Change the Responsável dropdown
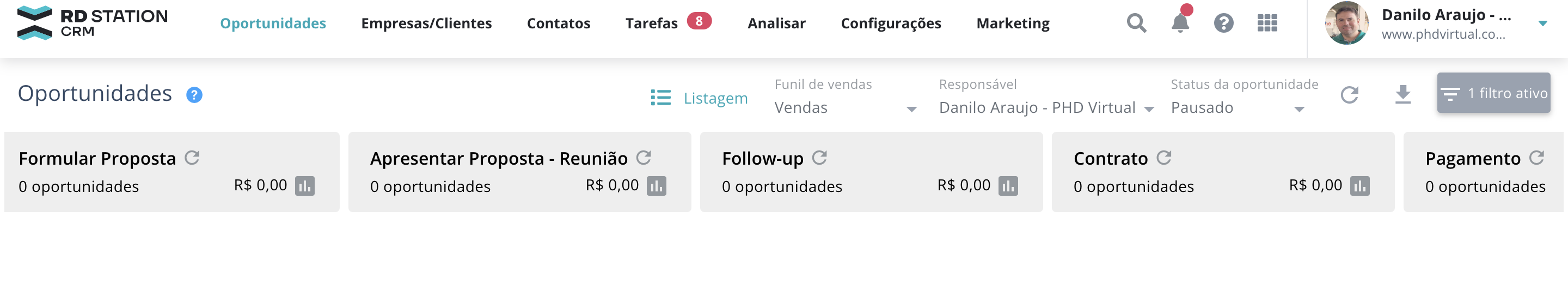The image size is (1568, 289). coord(1046,108)
